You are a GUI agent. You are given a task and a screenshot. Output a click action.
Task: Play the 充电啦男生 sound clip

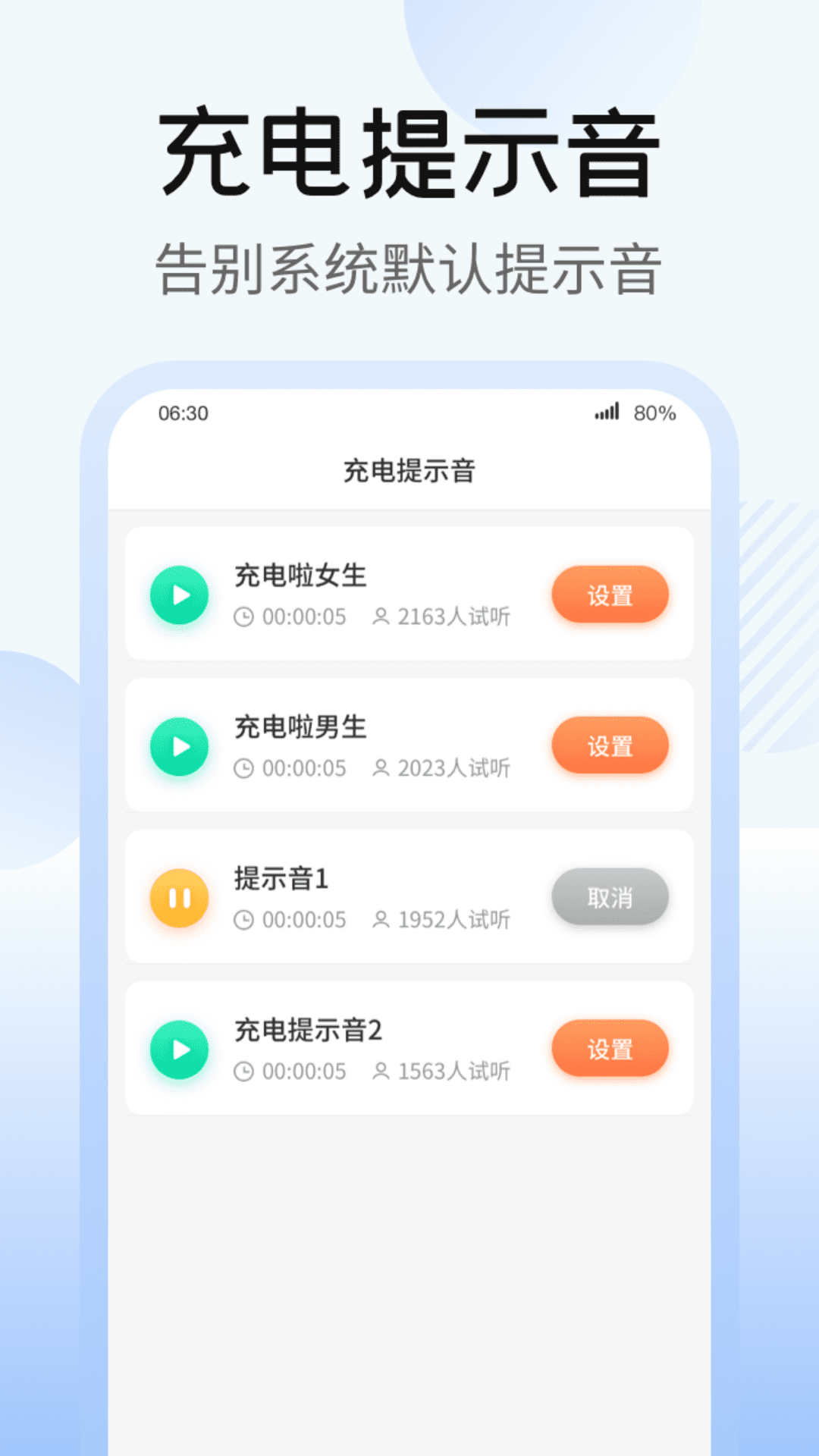tap(179, 746)
